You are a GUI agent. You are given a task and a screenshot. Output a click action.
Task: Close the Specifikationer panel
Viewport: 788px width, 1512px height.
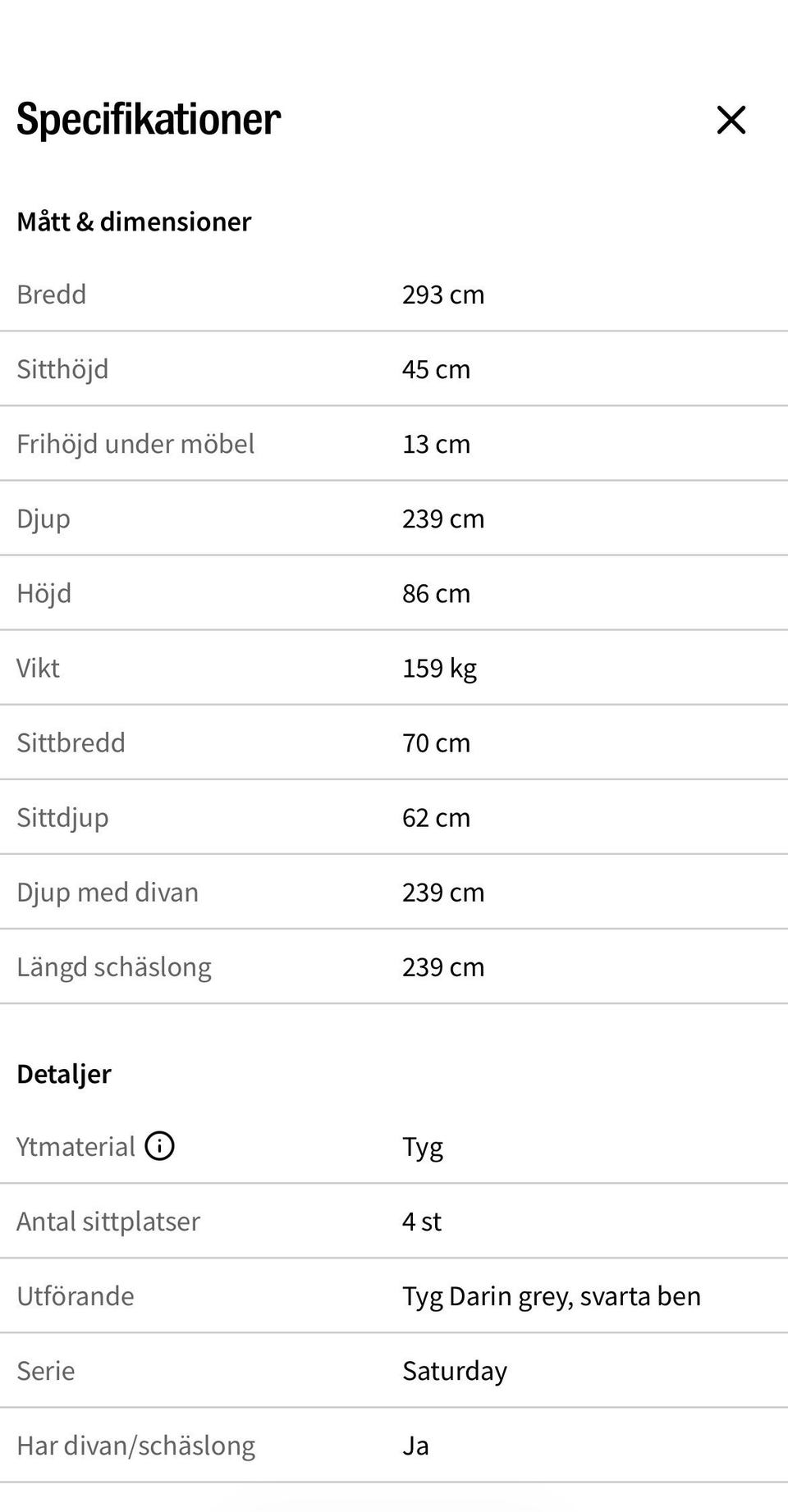coord(731,120)
